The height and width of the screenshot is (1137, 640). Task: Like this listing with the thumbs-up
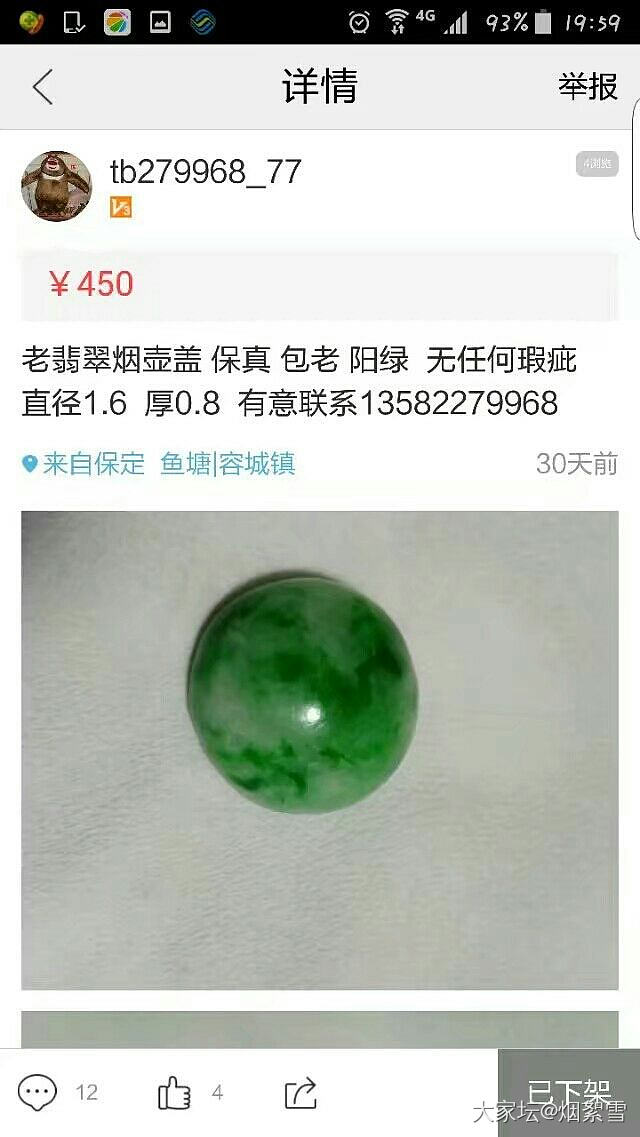click(174, 1093)
